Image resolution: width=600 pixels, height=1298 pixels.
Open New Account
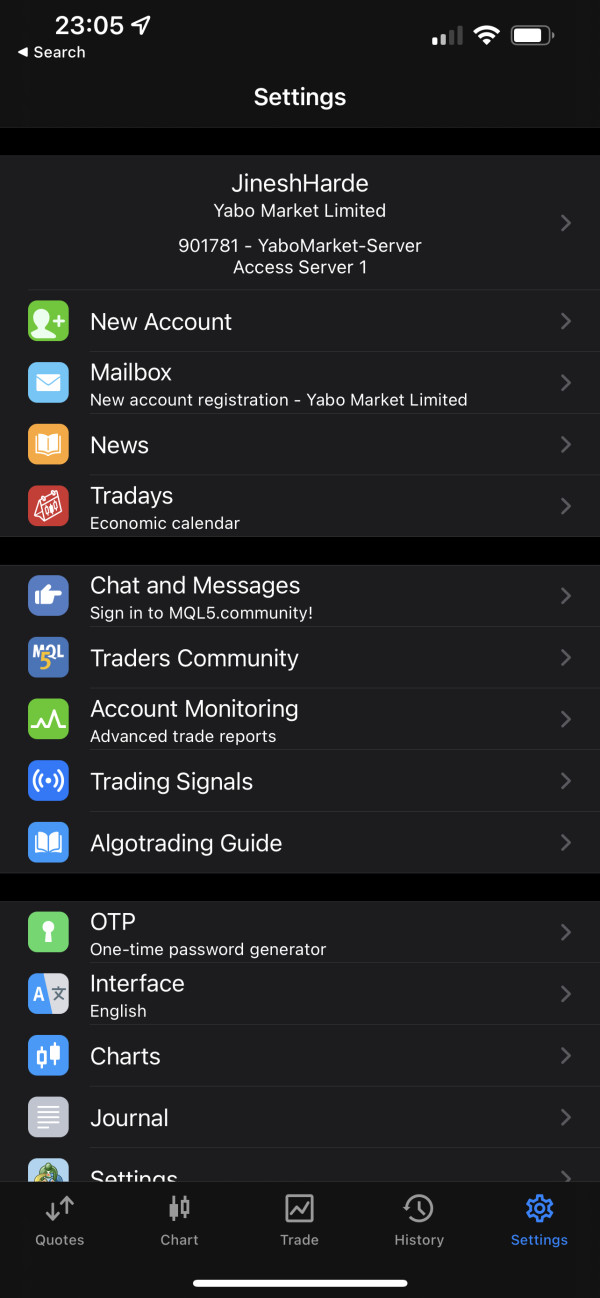pyautogui.click(x=300, y=321)
